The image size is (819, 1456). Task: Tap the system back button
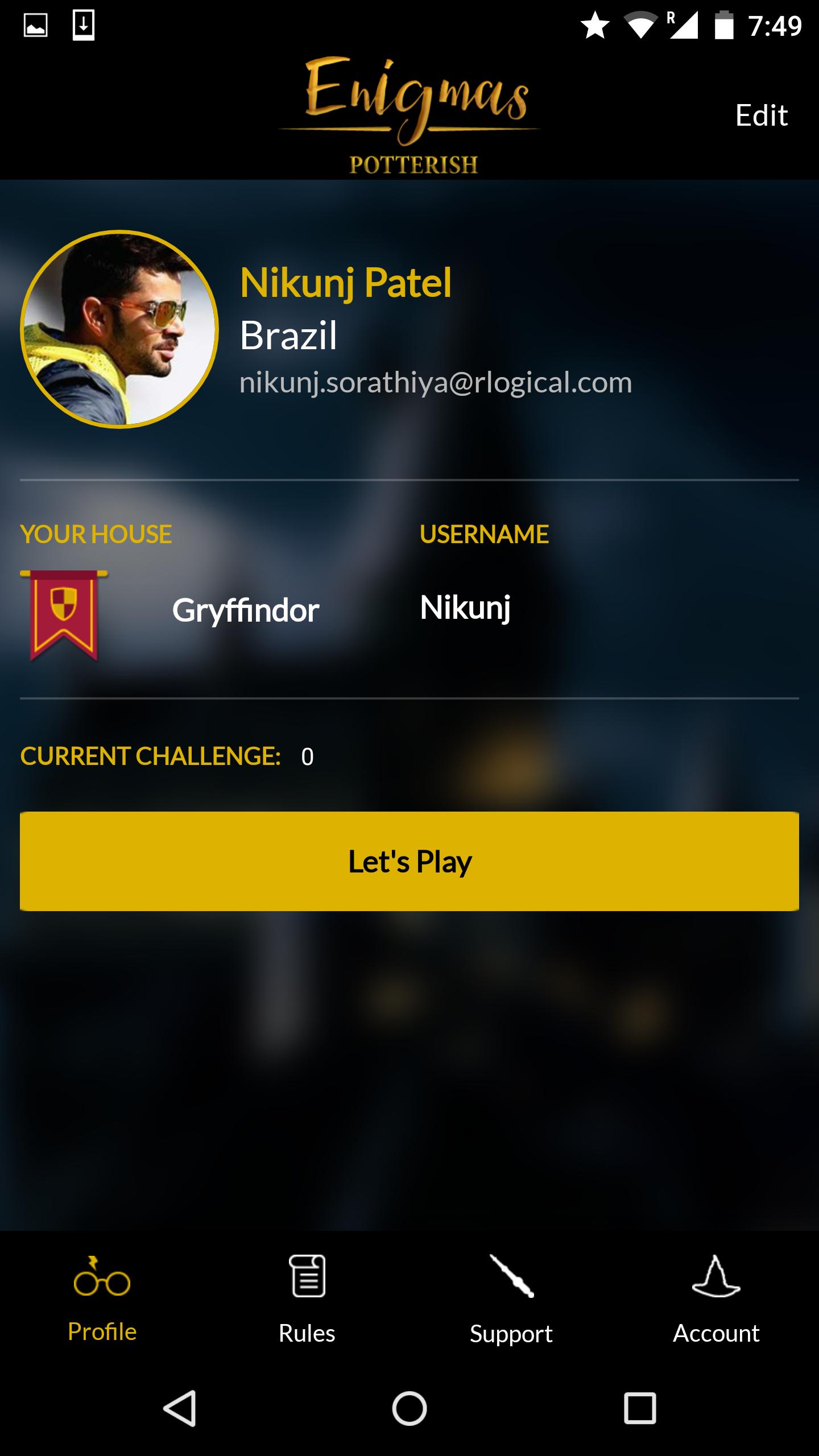[180, 1408]
